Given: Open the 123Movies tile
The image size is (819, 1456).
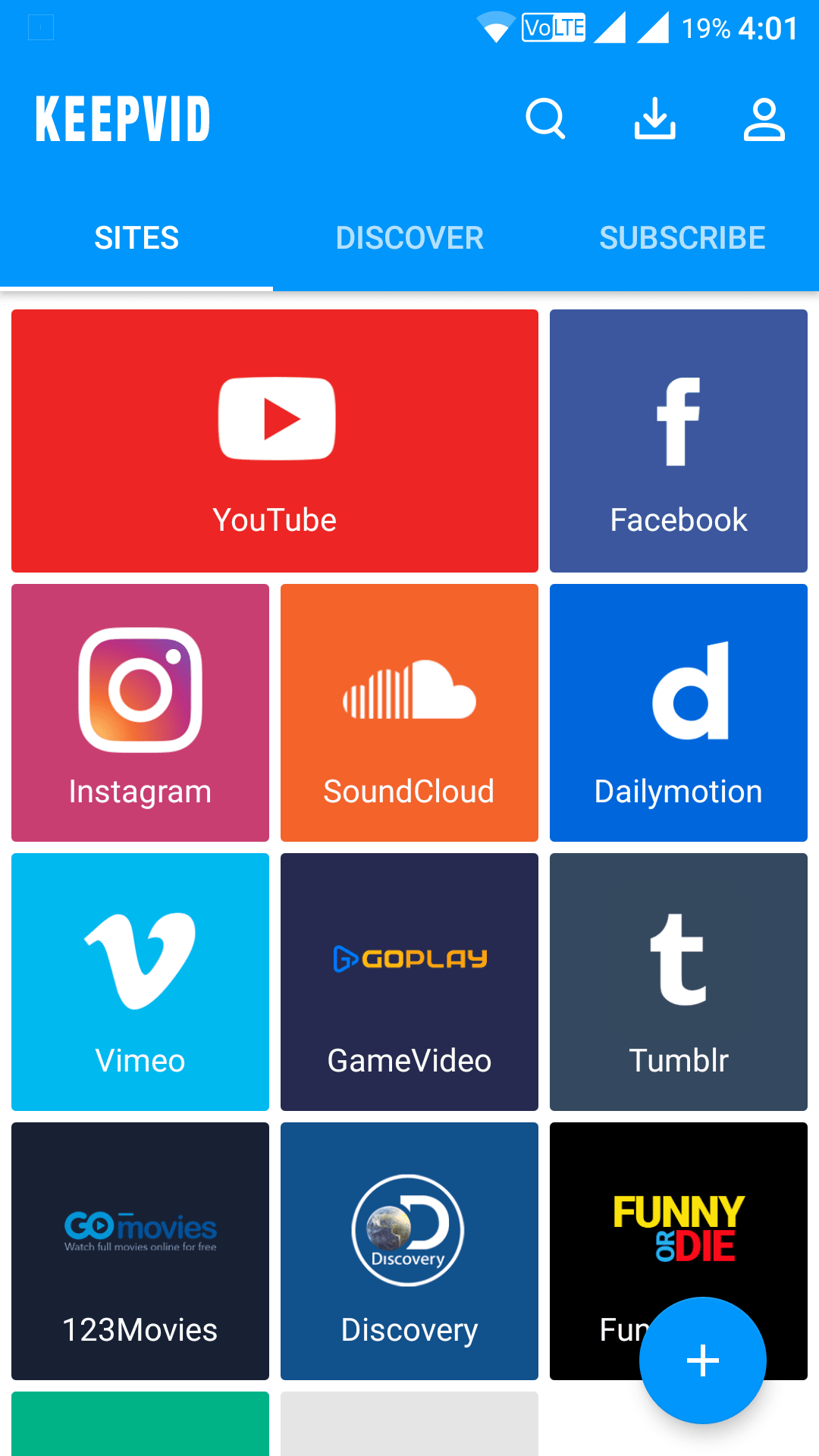Looking at the screenshot, I should [140, 1250].
